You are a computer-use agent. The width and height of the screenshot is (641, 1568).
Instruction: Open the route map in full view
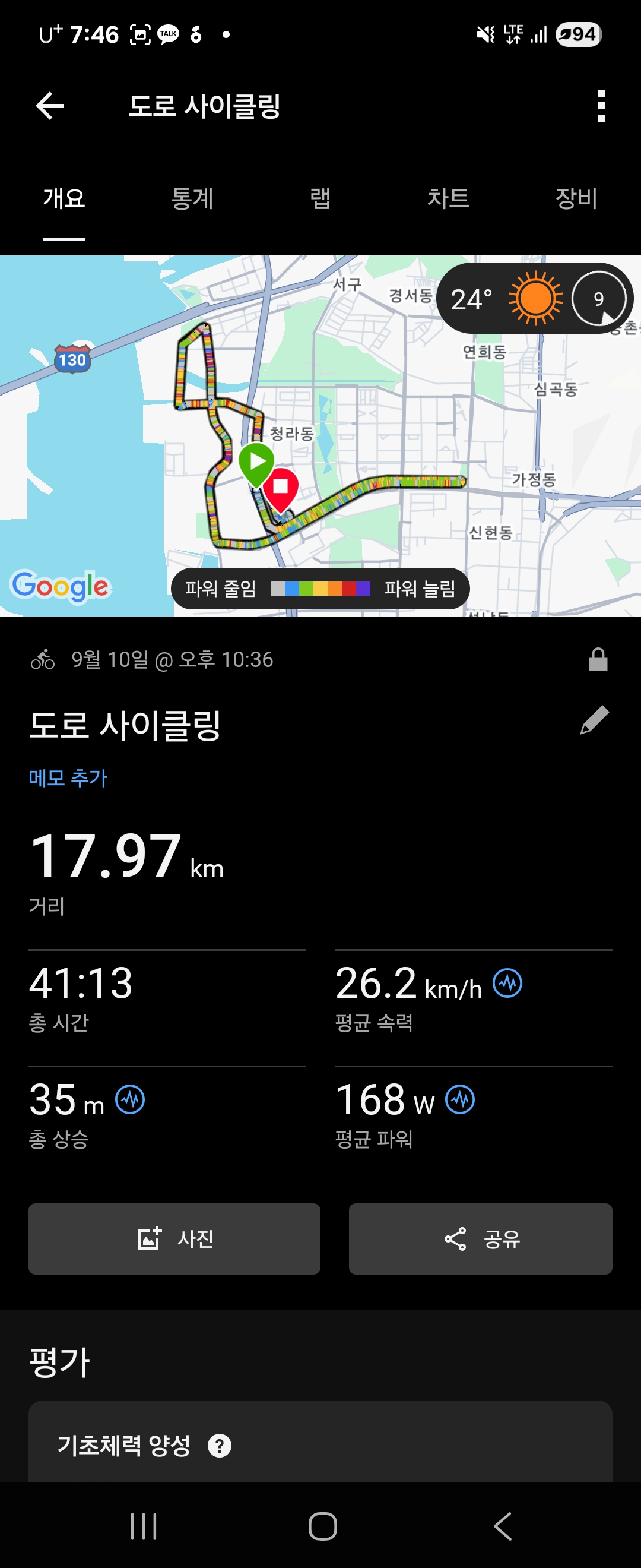tap(320, 436)
